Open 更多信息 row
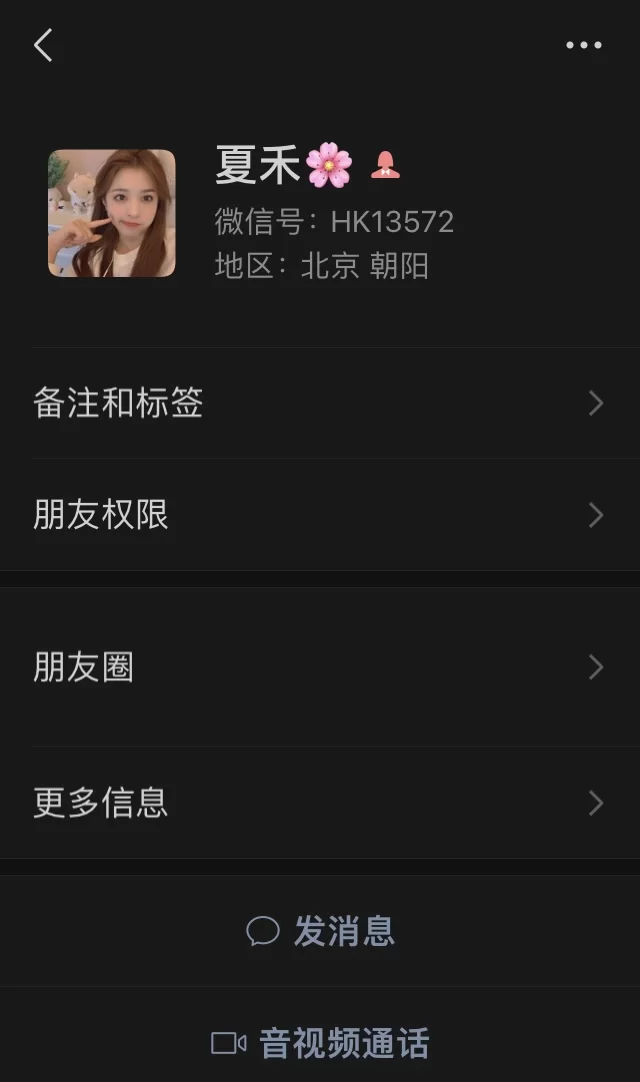The image size is (640, 1082). pyautogui.click(x=320, y=802)
